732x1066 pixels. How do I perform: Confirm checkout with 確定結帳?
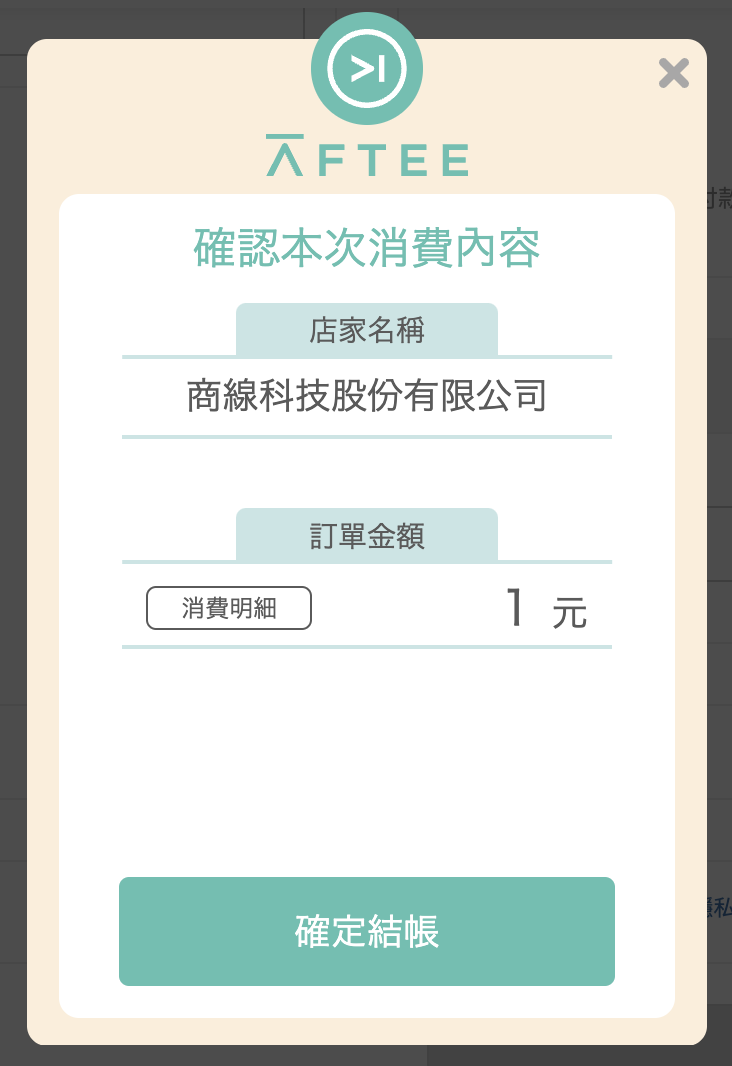tap(366, 931)
